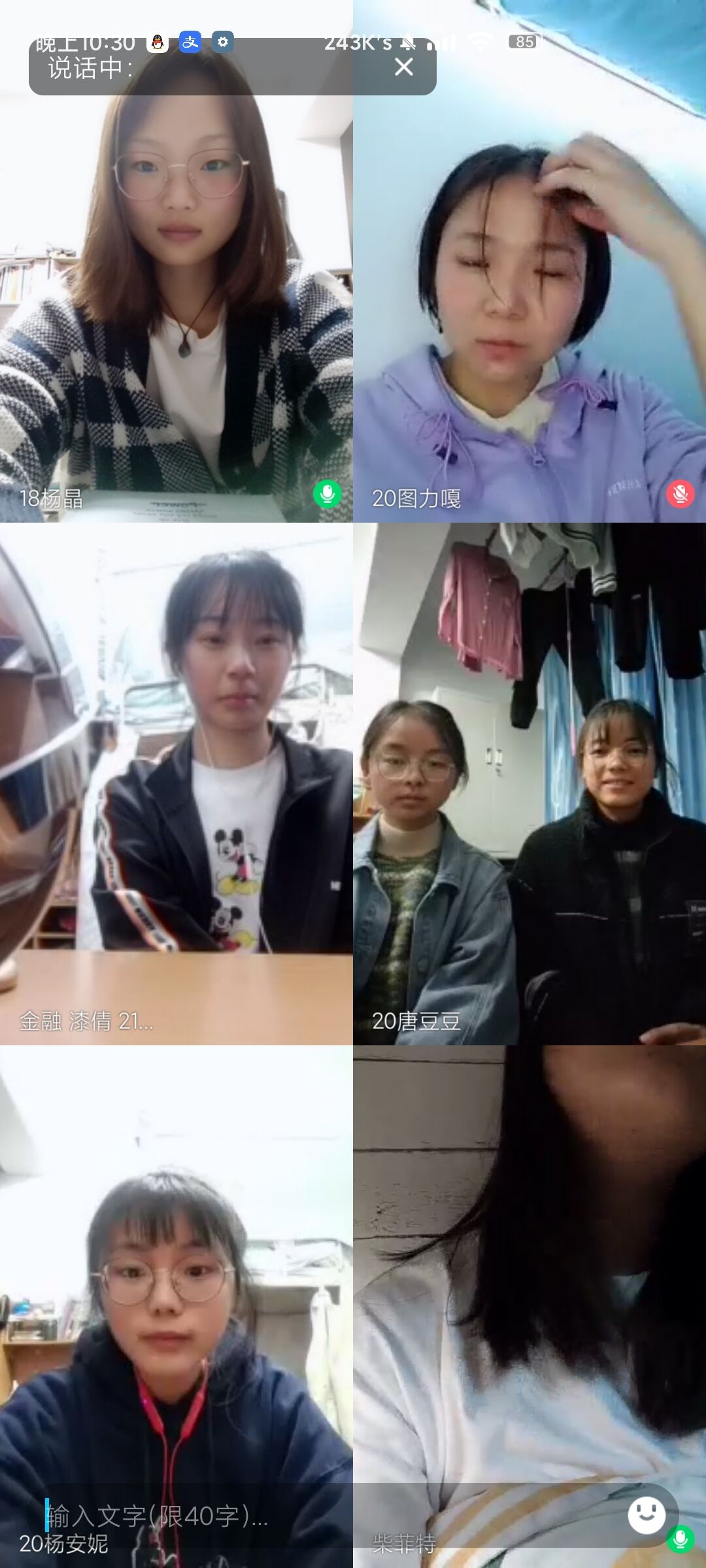Open 柴菲特's video tile
This screenshot has height=1568, width=706.
click(529, 1274)
